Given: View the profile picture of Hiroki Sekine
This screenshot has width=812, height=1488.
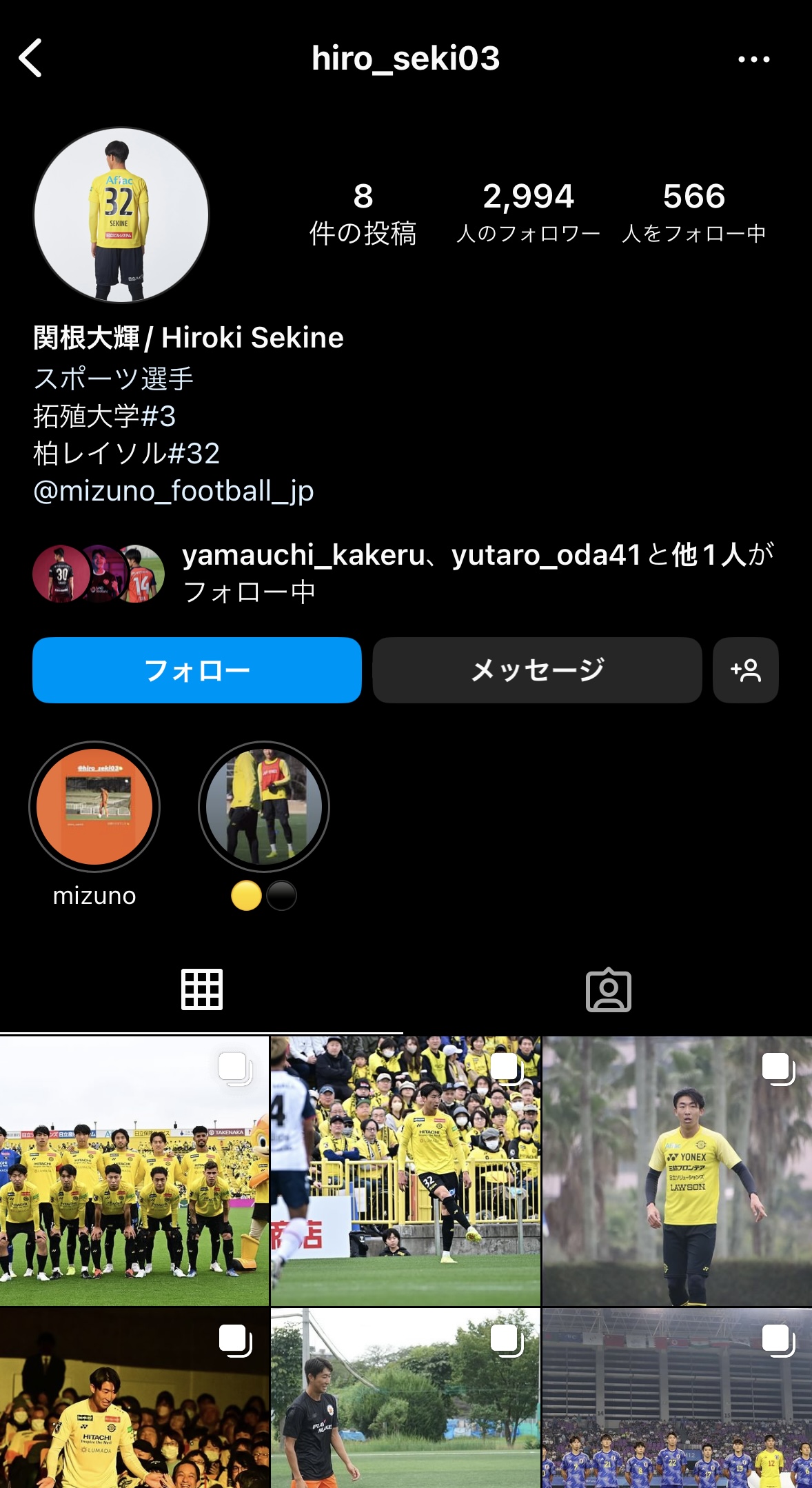Looking at the screenshot, I should pos(121,214).
